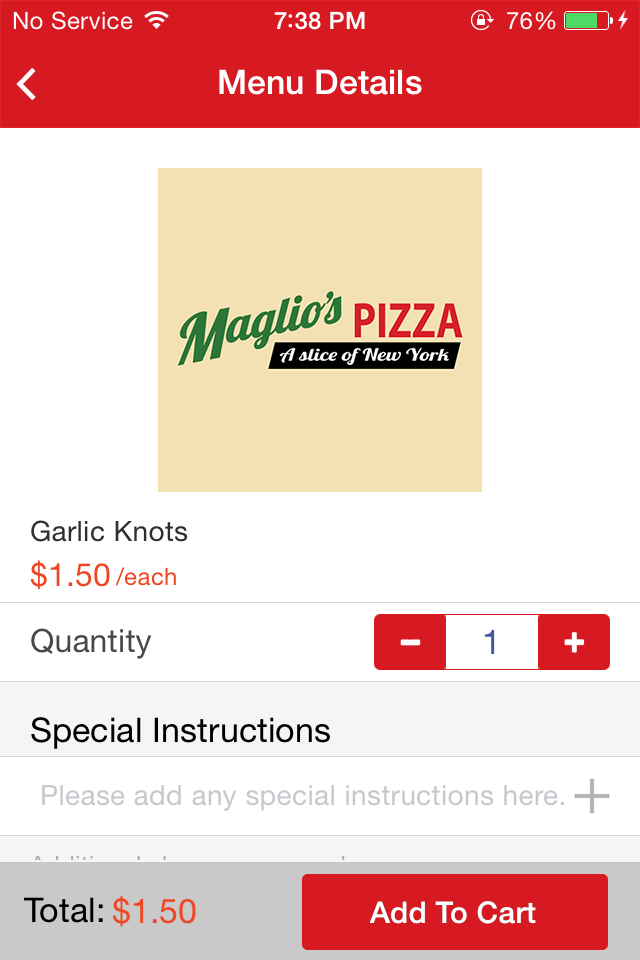Go back from Menu Details
Image resolution: width=640 pixels, height=960 pixels.
27,84
